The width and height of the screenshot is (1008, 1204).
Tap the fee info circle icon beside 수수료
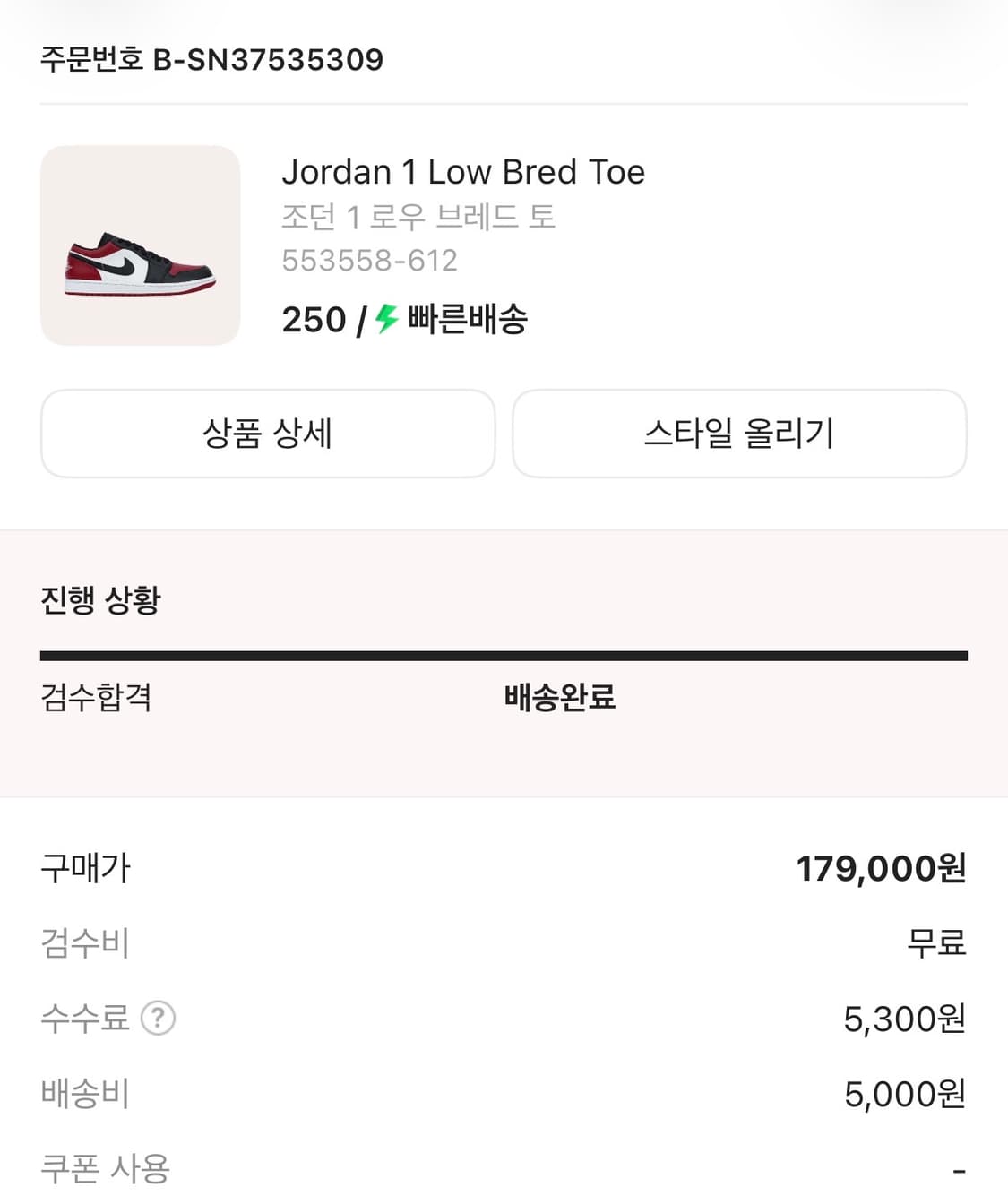159,1018
